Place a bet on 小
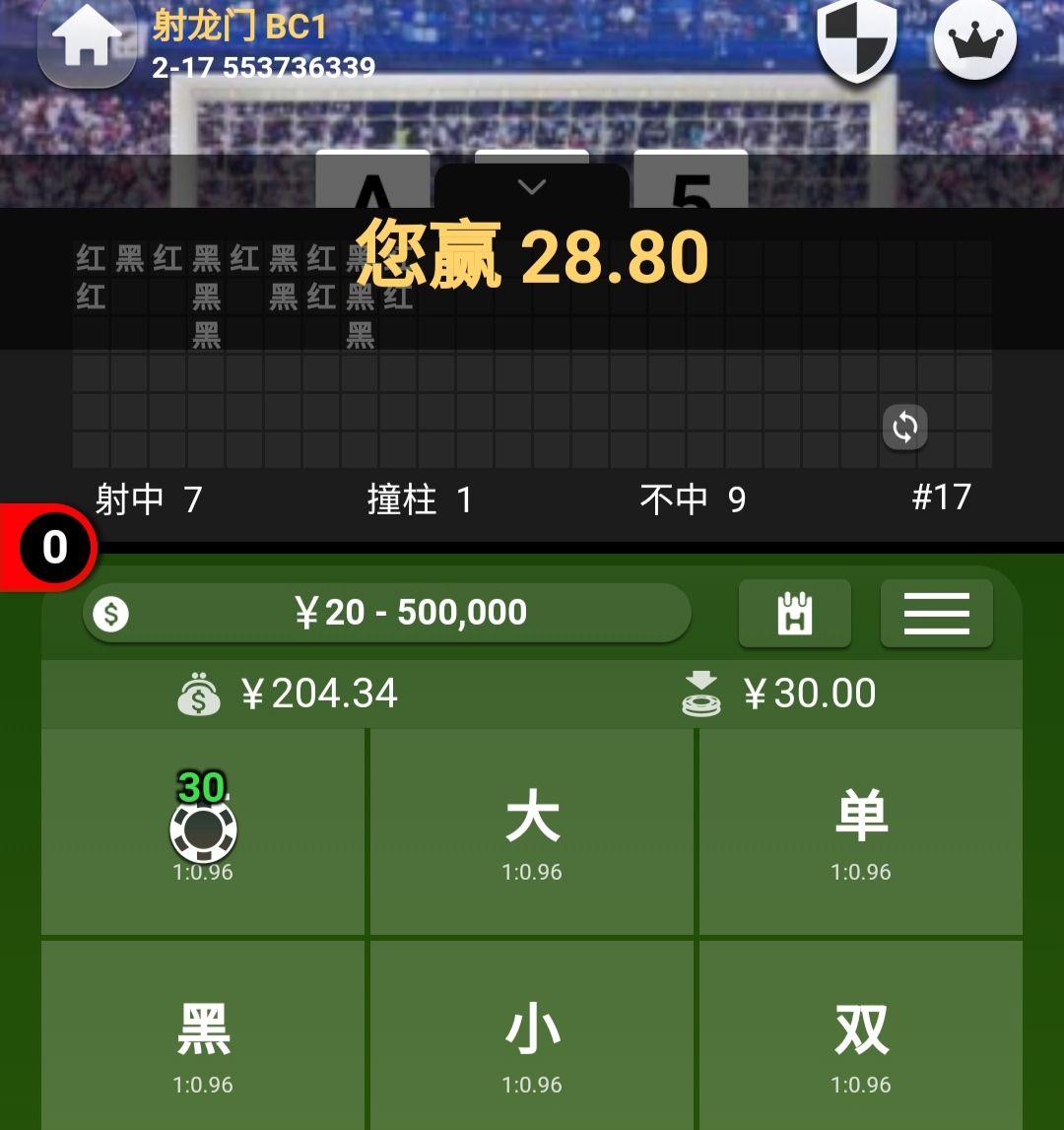Image resolution: width=1064 pixels, height=1130 pixels. [532, 1039]
